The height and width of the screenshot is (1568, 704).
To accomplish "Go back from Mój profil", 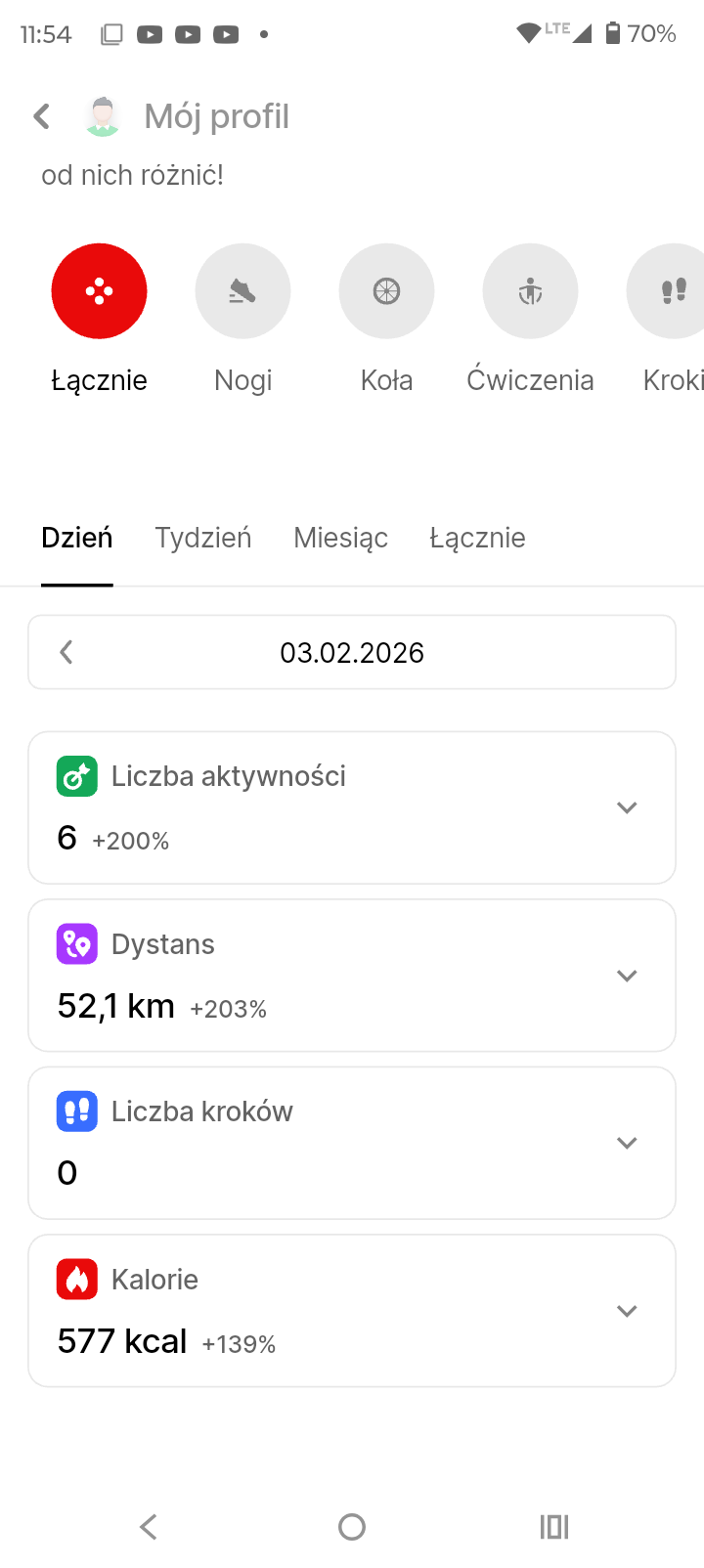I will pos(42,116).
